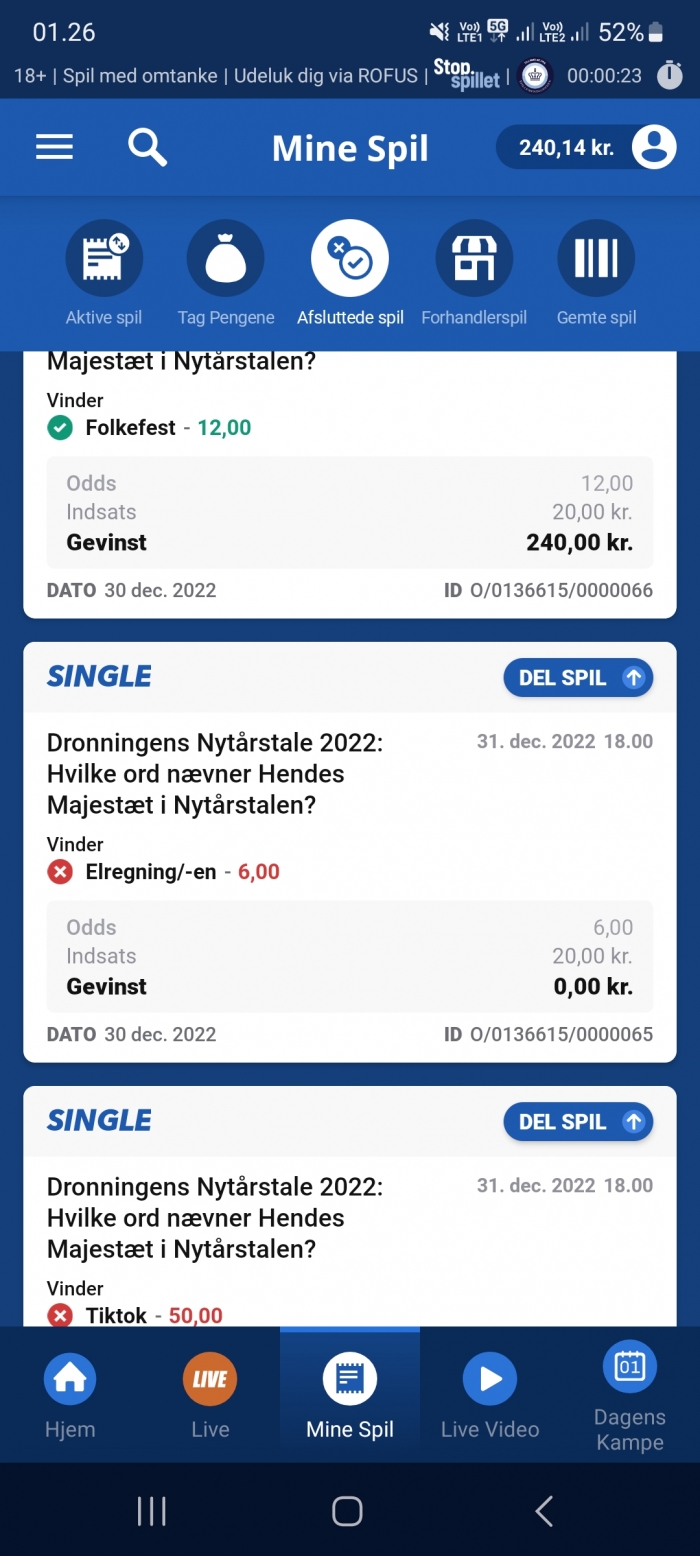700x1556 pixels.
Task: Open the hamburger menu
Action: (54, 148)
